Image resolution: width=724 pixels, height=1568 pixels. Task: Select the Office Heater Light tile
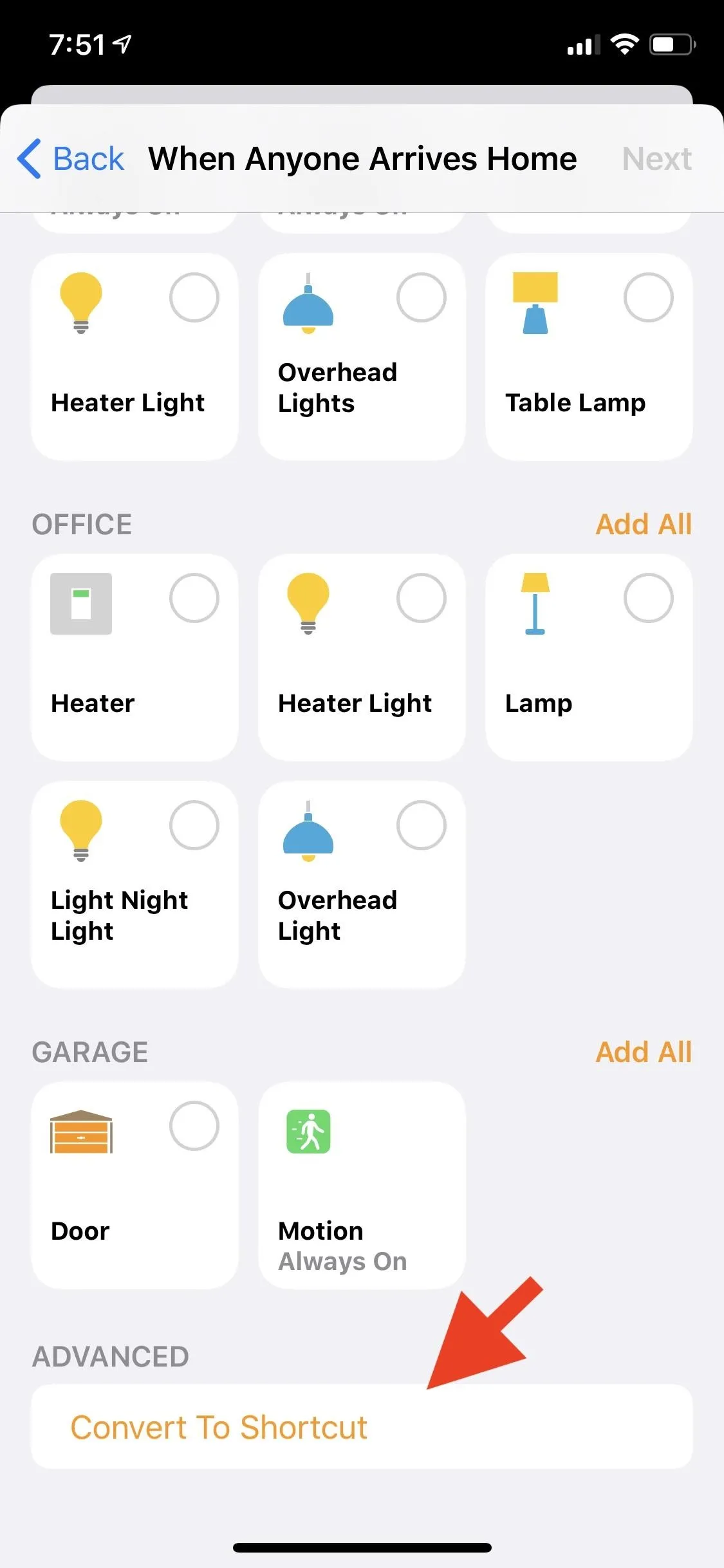point(362,657)
